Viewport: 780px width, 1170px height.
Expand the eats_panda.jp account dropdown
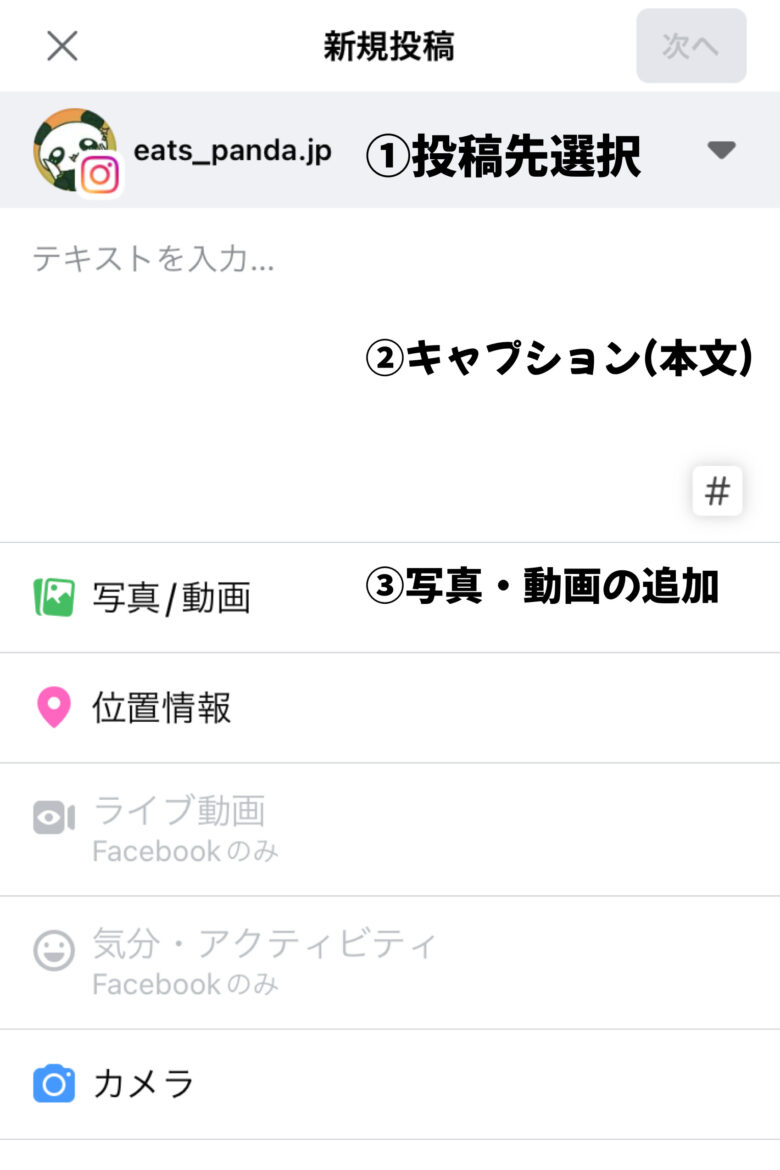point(720,150)
